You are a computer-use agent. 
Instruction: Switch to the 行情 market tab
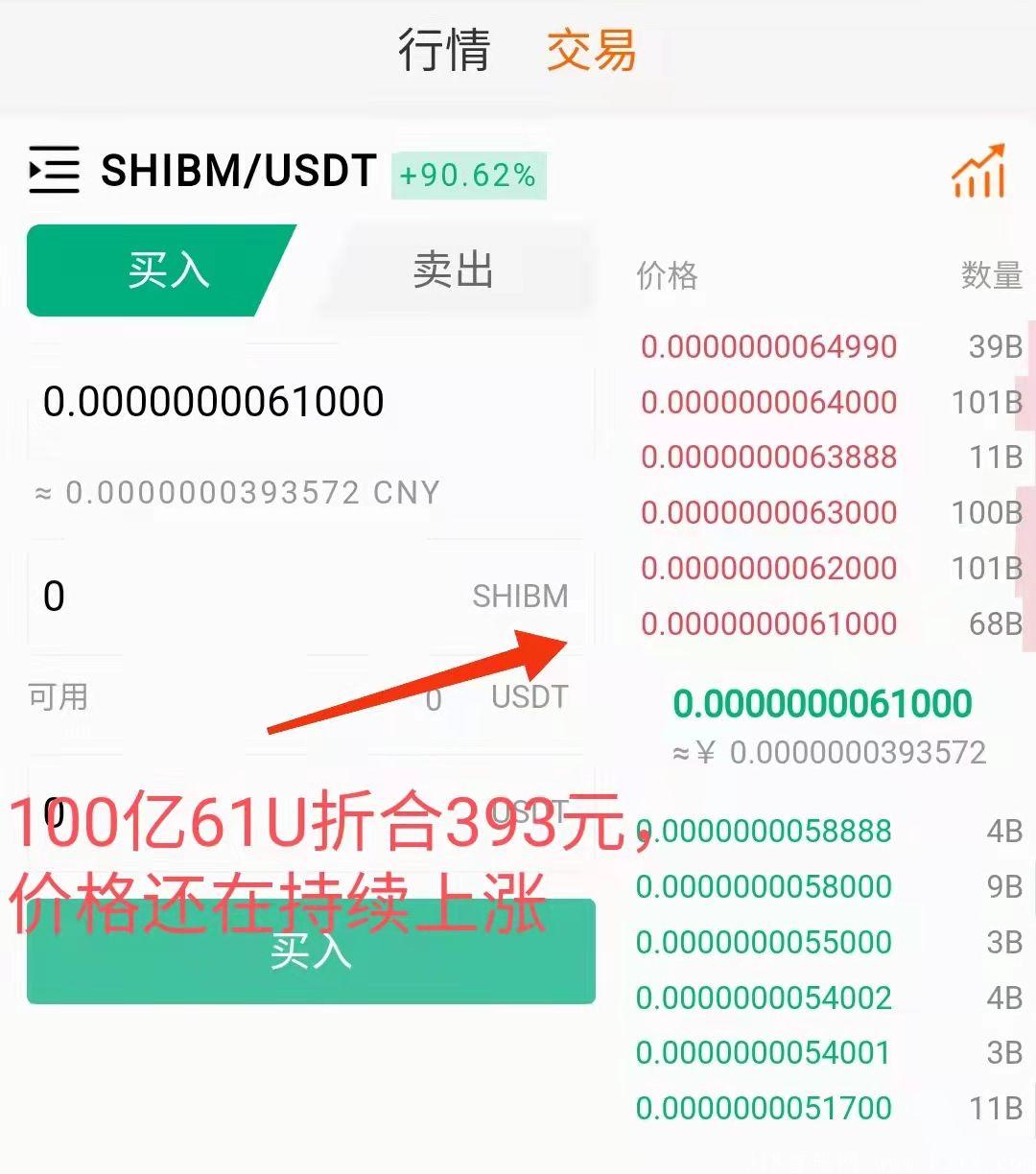tap(444, 50)
